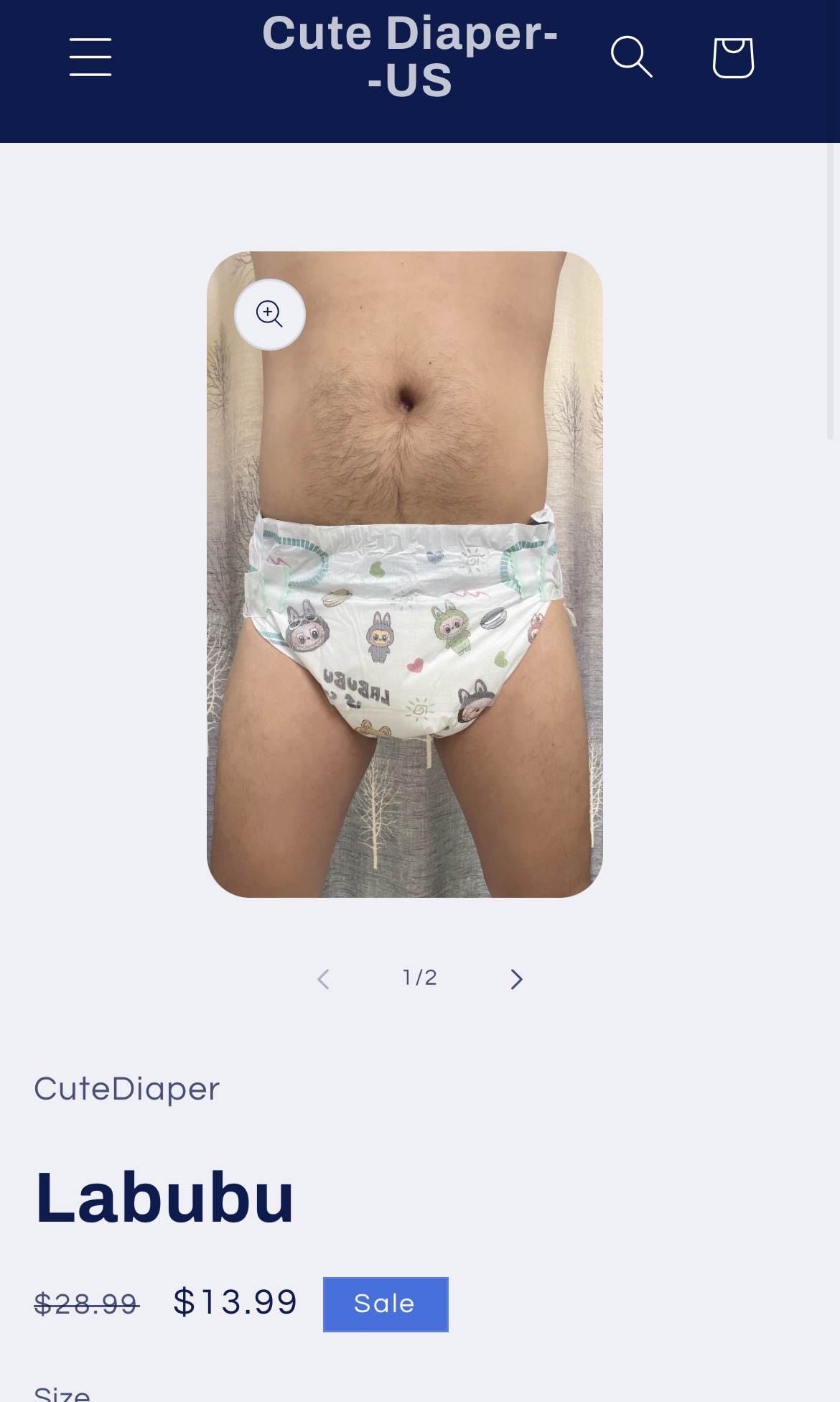Open the store search

pyautogui.click(x=631, y=57)
